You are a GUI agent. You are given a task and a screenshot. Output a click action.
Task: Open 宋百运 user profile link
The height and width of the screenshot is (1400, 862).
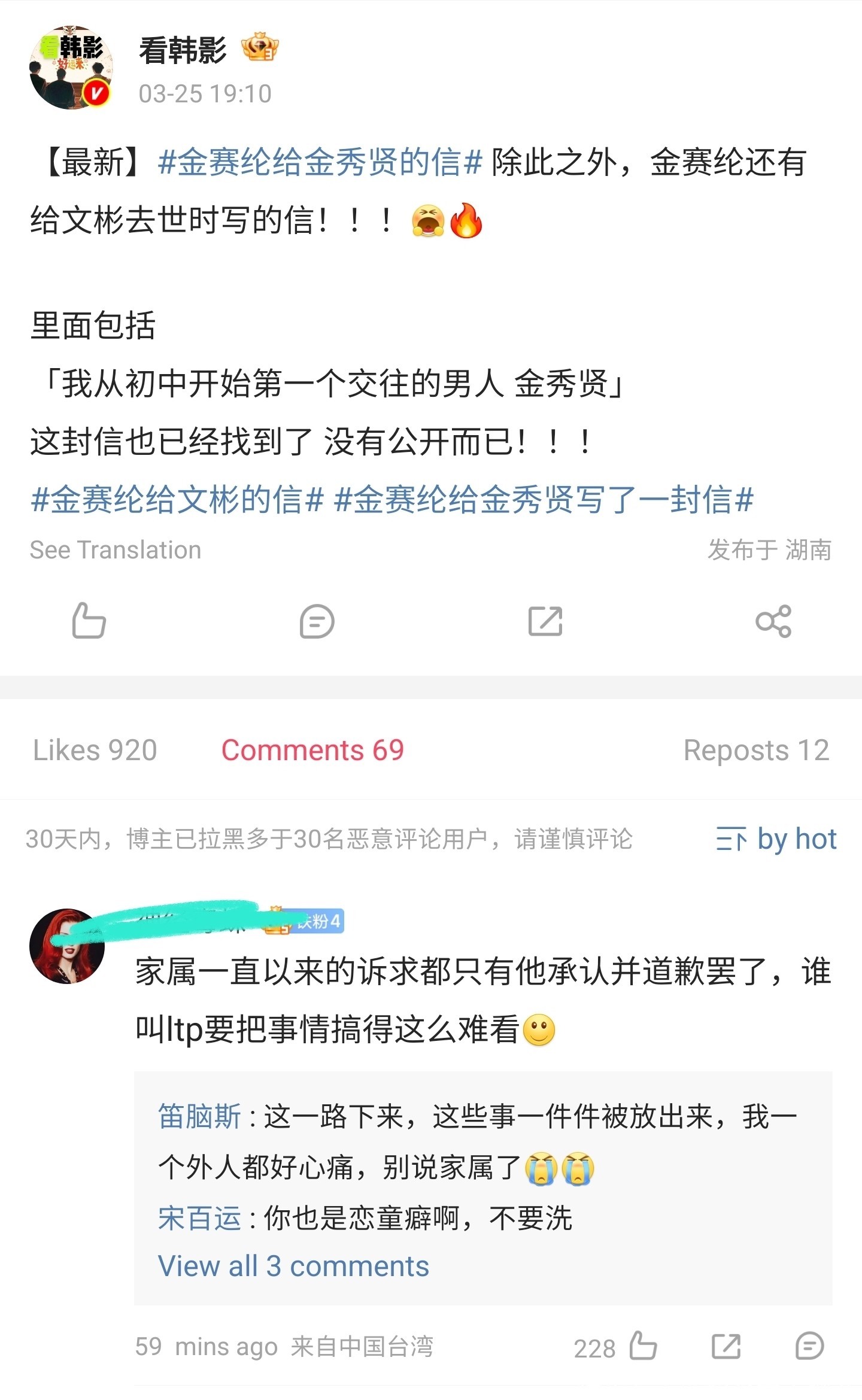pyautogui.click(x=199, y=1218)
